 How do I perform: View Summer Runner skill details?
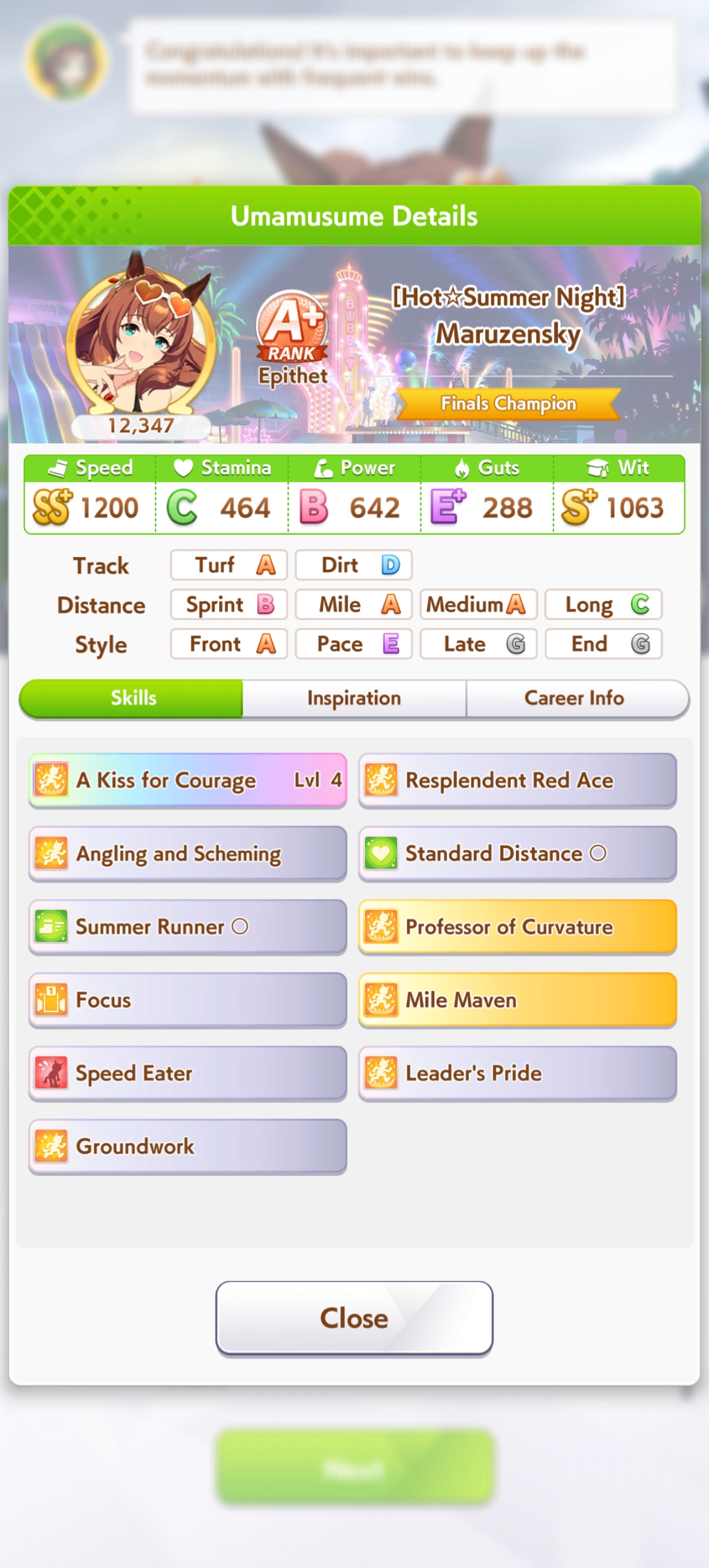point(187,926)
